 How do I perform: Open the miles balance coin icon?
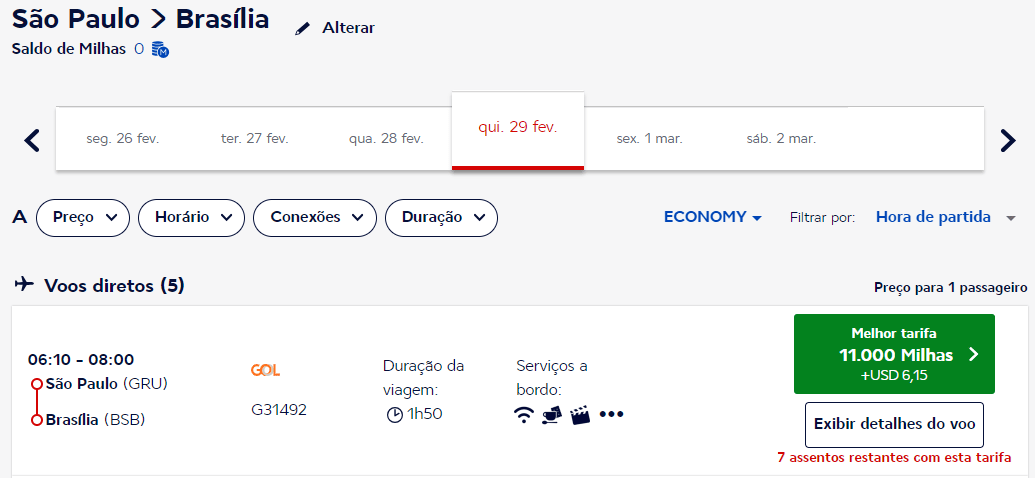[160, 49]
